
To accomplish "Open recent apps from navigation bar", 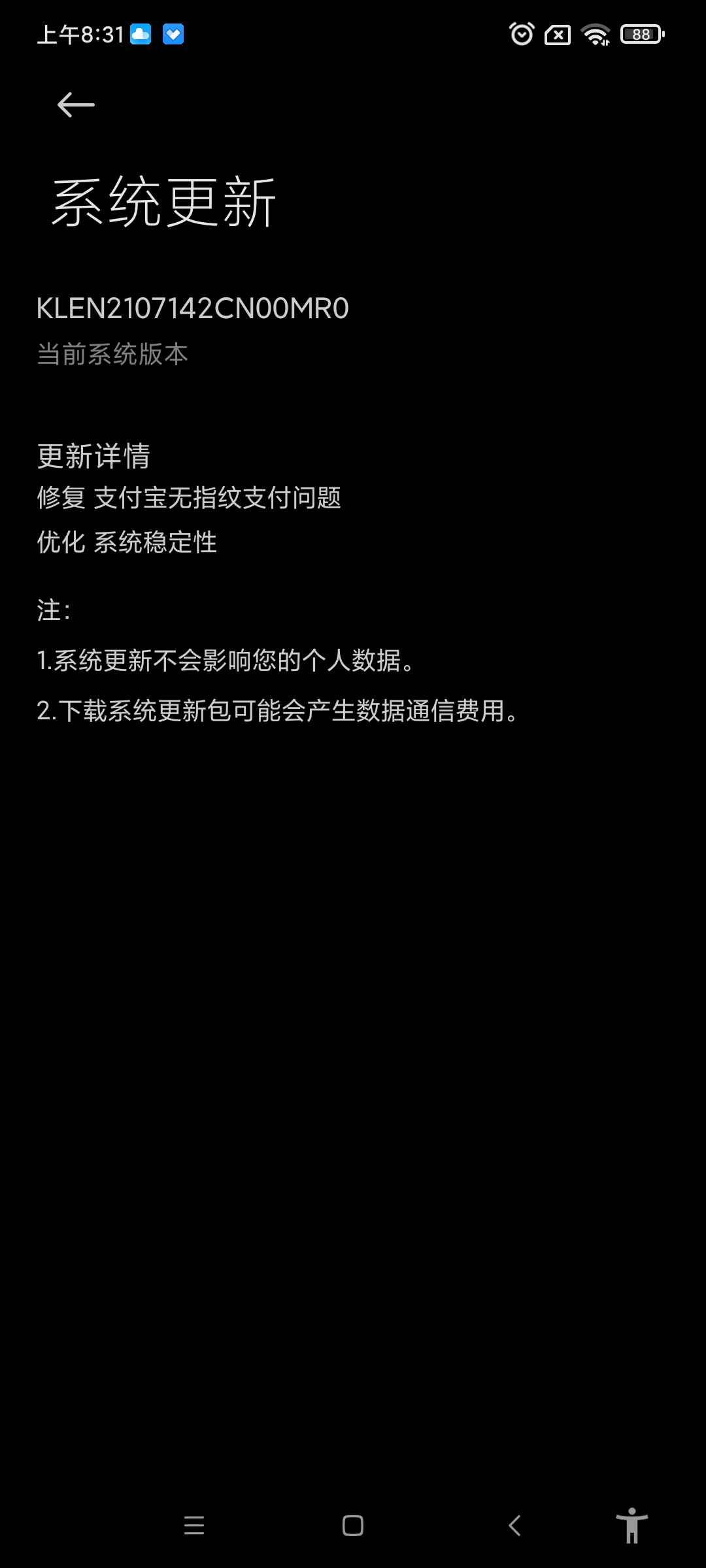I will (194, 1526).
